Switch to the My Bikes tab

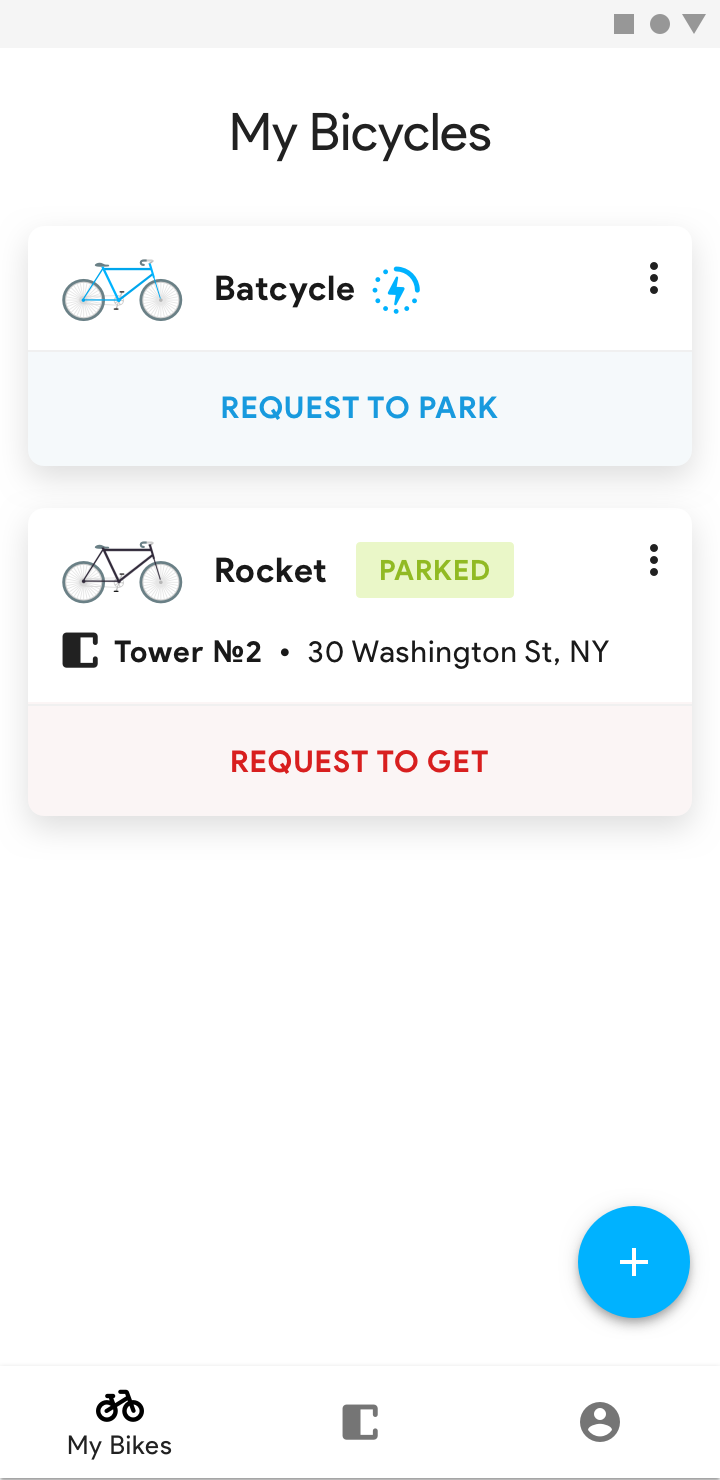click(x=120, y=1422)
